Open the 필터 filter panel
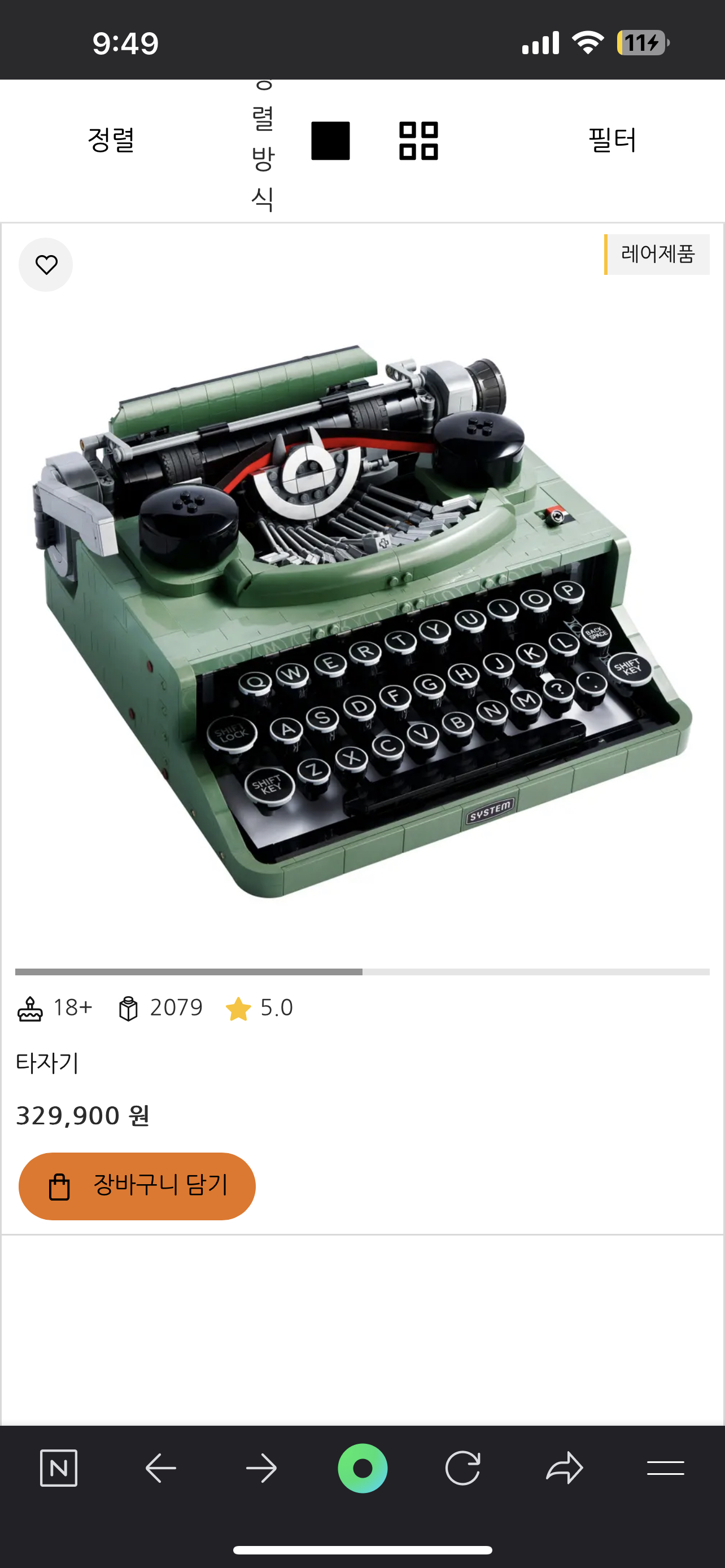This screenshot has width=725, height=1568. 612,140
